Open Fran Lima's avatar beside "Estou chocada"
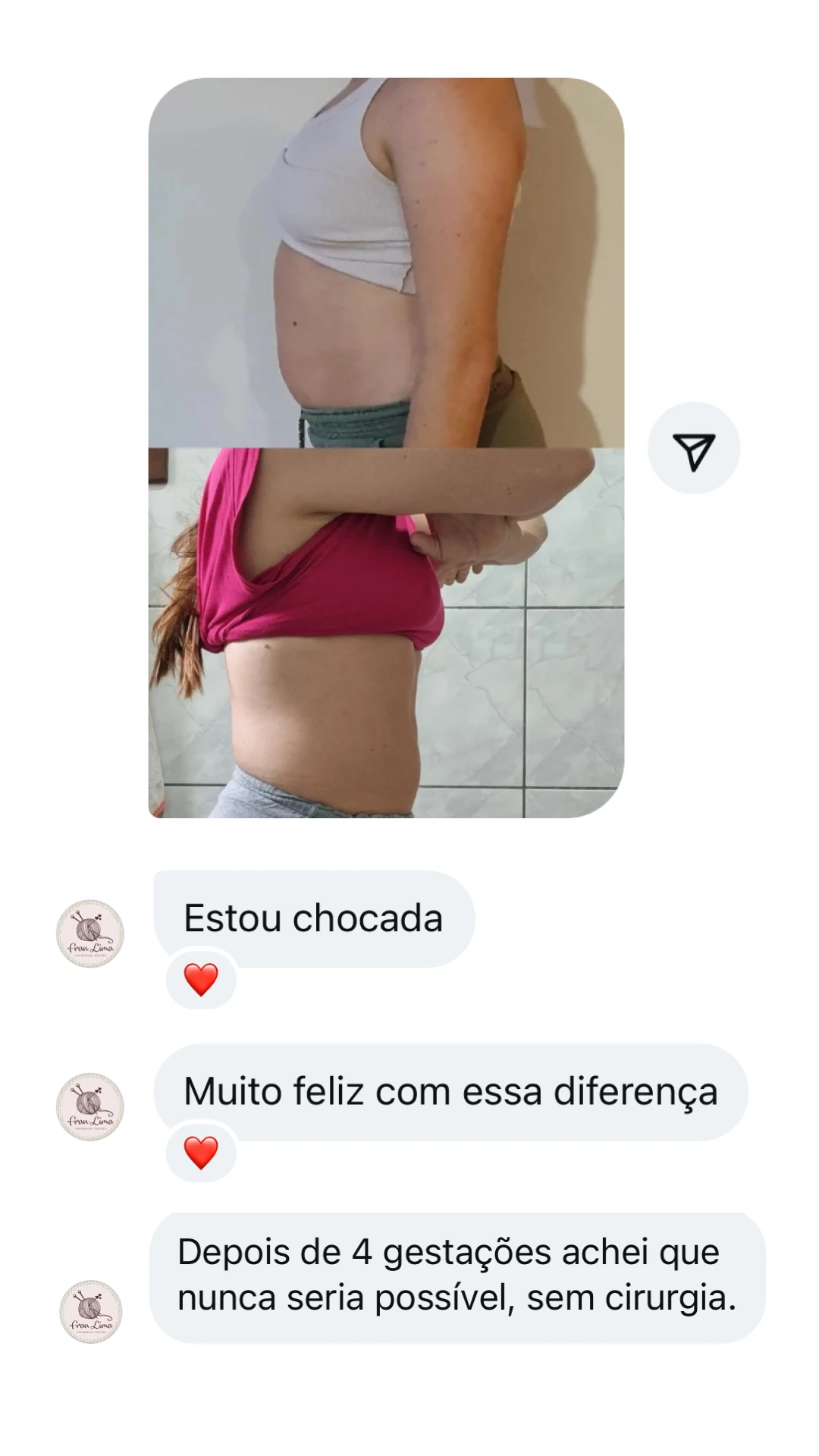This screenshot has width=819, height=1456. (91, 934)
